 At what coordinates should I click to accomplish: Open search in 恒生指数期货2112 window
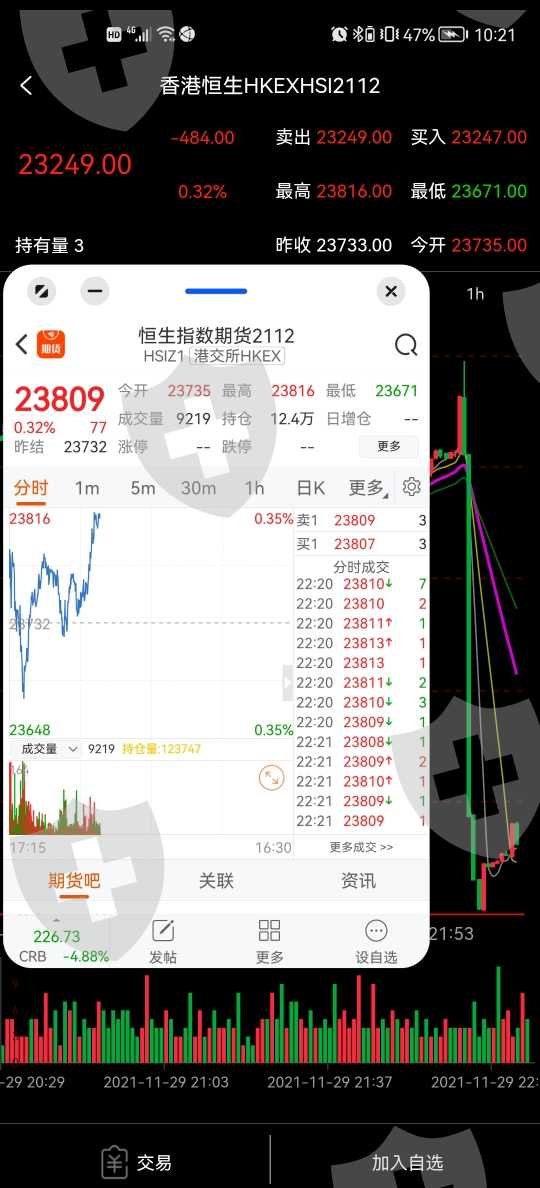click(x=406, y=345)
